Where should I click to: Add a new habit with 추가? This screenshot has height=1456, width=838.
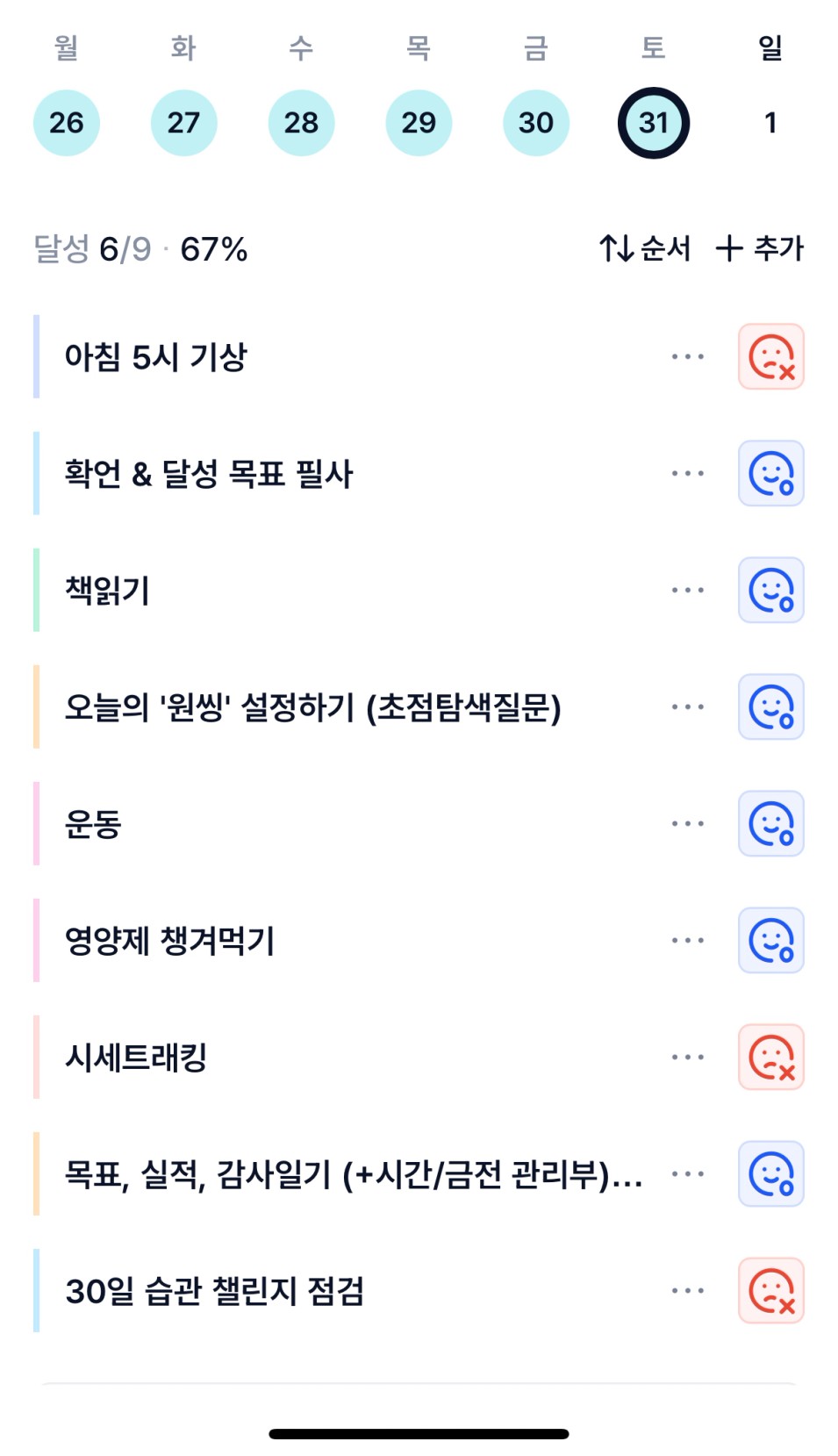pos(760,248)
